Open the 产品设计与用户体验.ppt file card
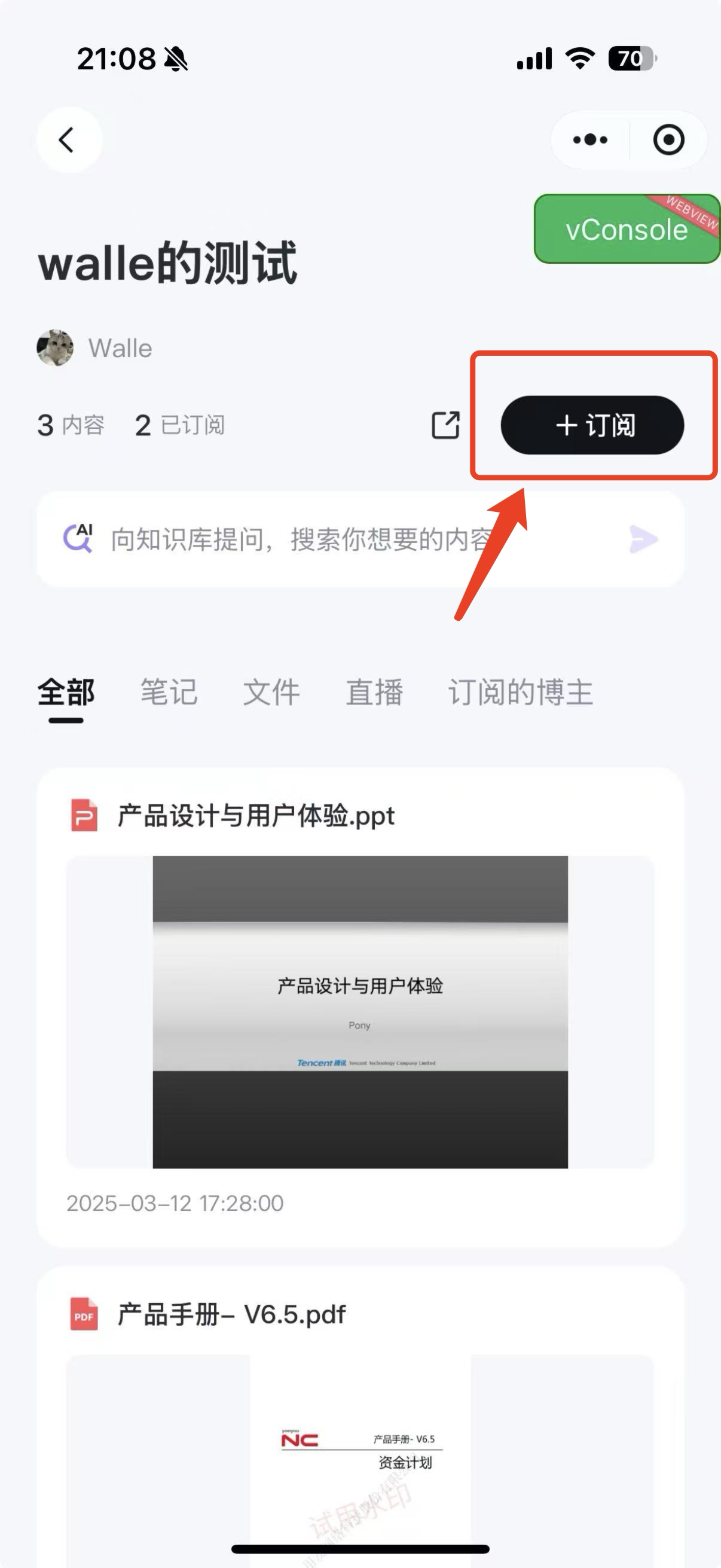721x1568 pixels. [360, 1004]
